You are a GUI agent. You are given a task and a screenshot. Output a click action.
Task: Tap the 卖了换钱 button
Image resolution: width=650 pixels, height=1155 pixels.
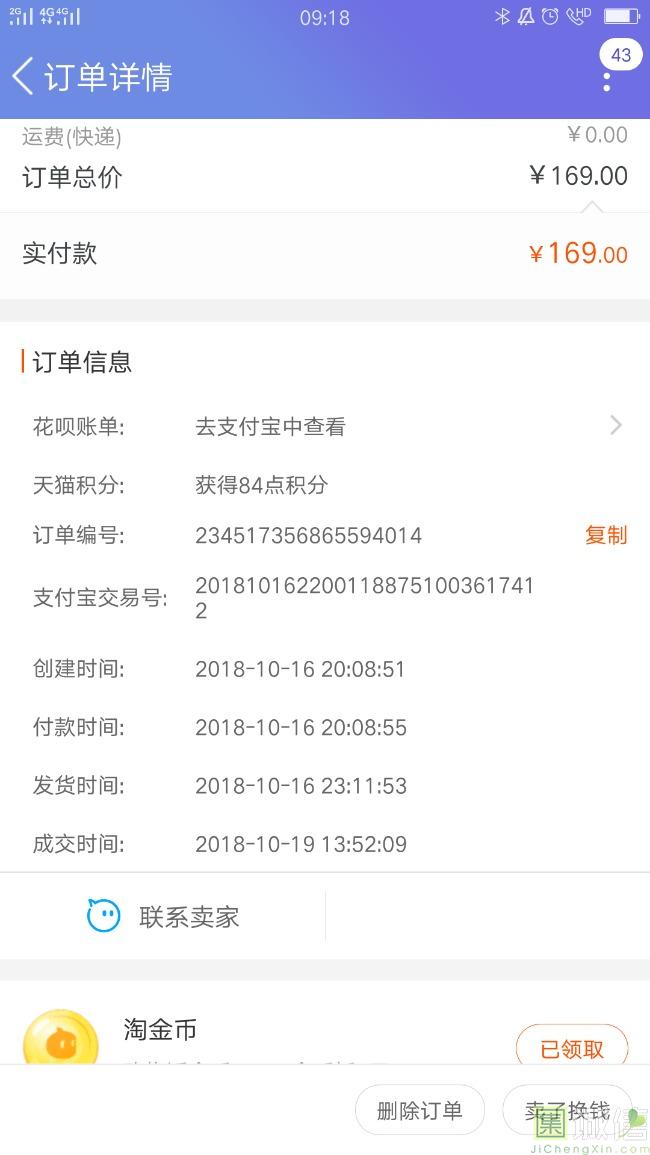(567, 1111)
